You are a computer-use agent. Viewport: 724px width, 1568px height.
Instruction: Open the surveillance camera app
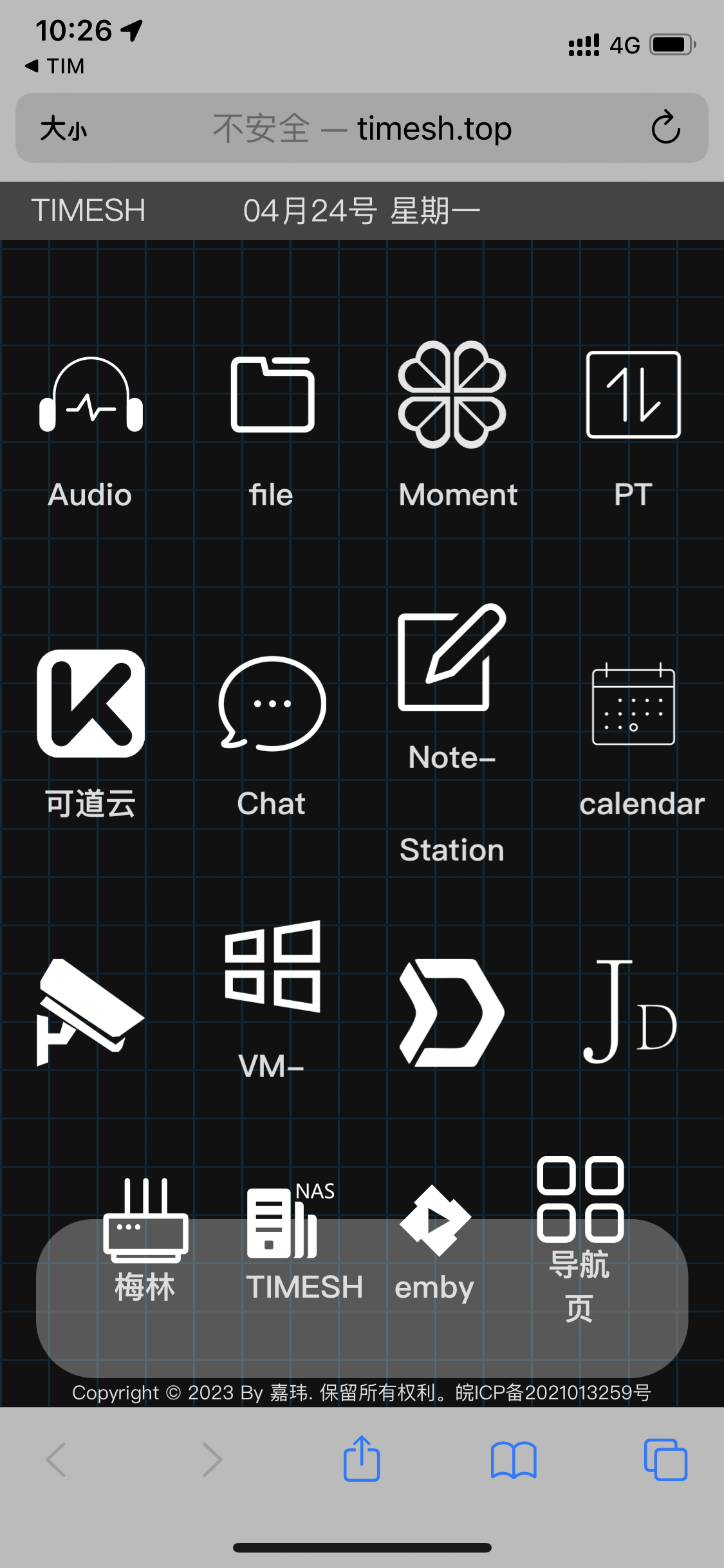click(90, 1011)
